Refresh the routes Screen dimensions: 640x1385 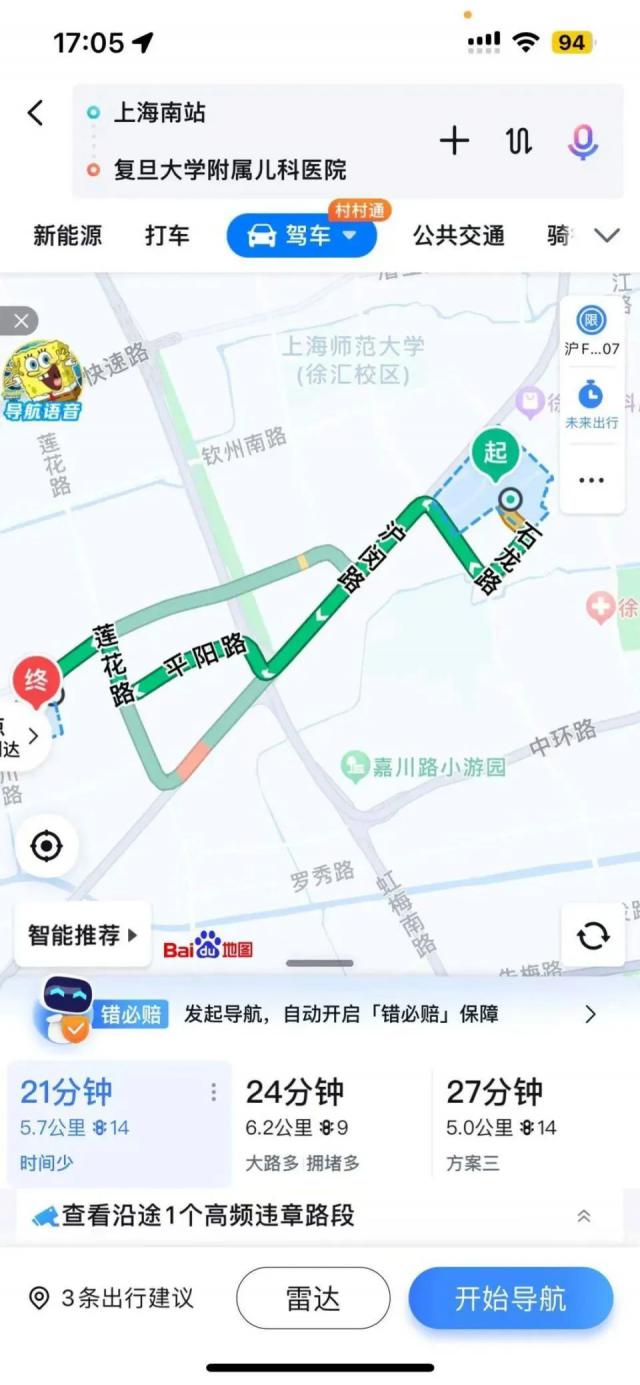(x=593, y=935)
